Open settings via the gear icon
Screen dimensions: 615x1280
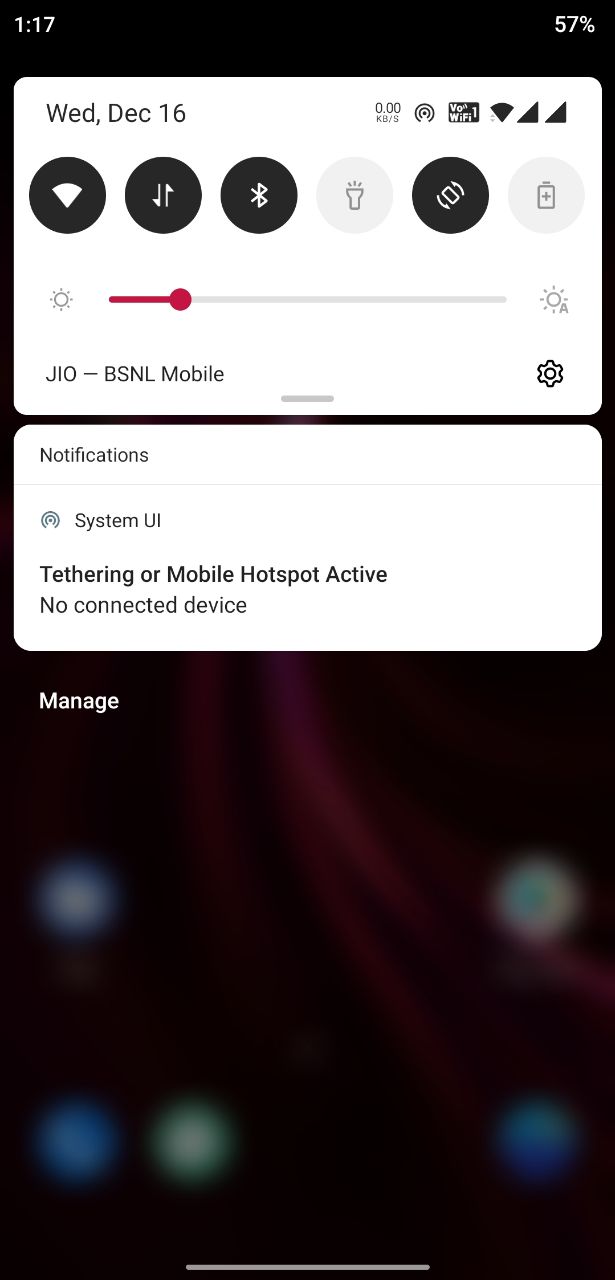click(550, 374)
